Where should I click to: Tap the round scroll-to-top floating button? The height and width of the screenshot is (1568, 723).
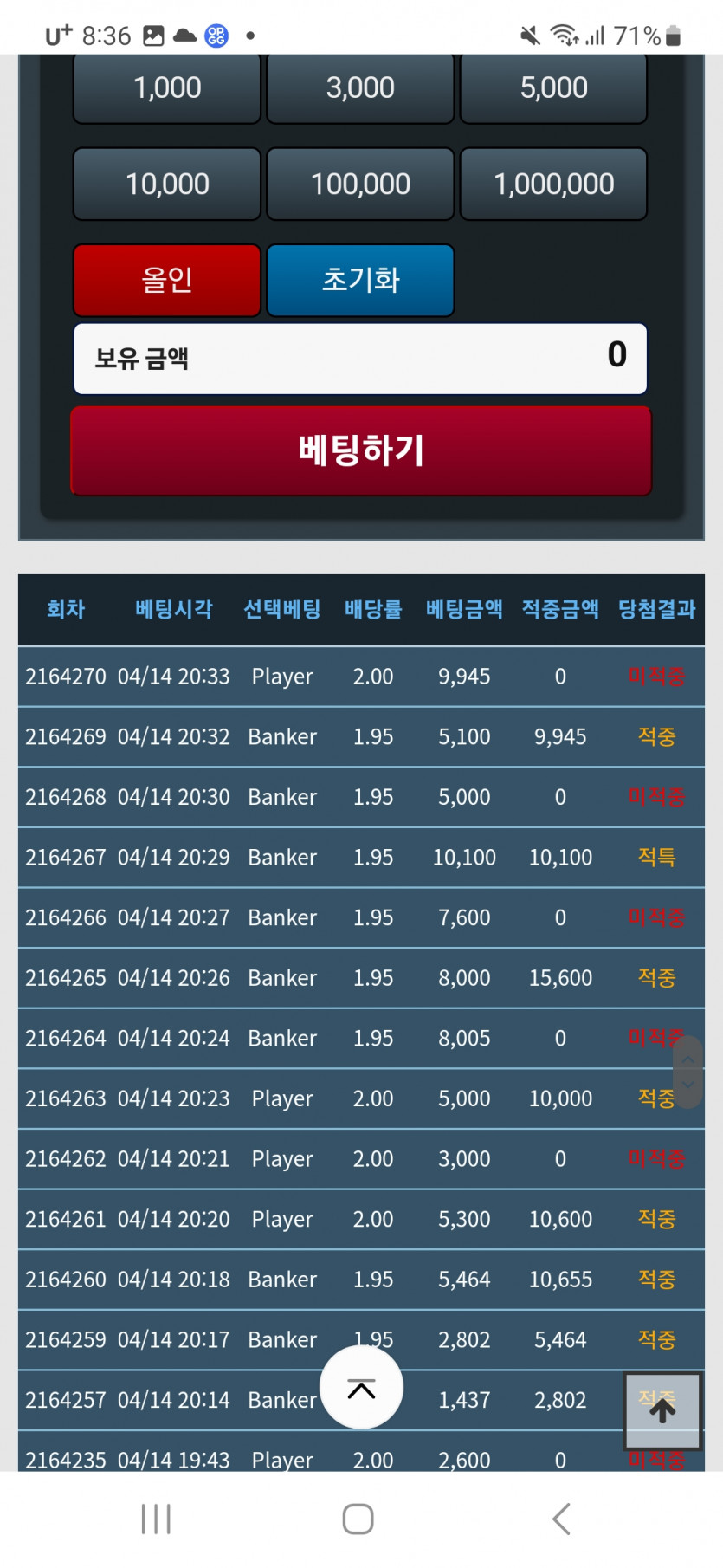point(361,1389)
